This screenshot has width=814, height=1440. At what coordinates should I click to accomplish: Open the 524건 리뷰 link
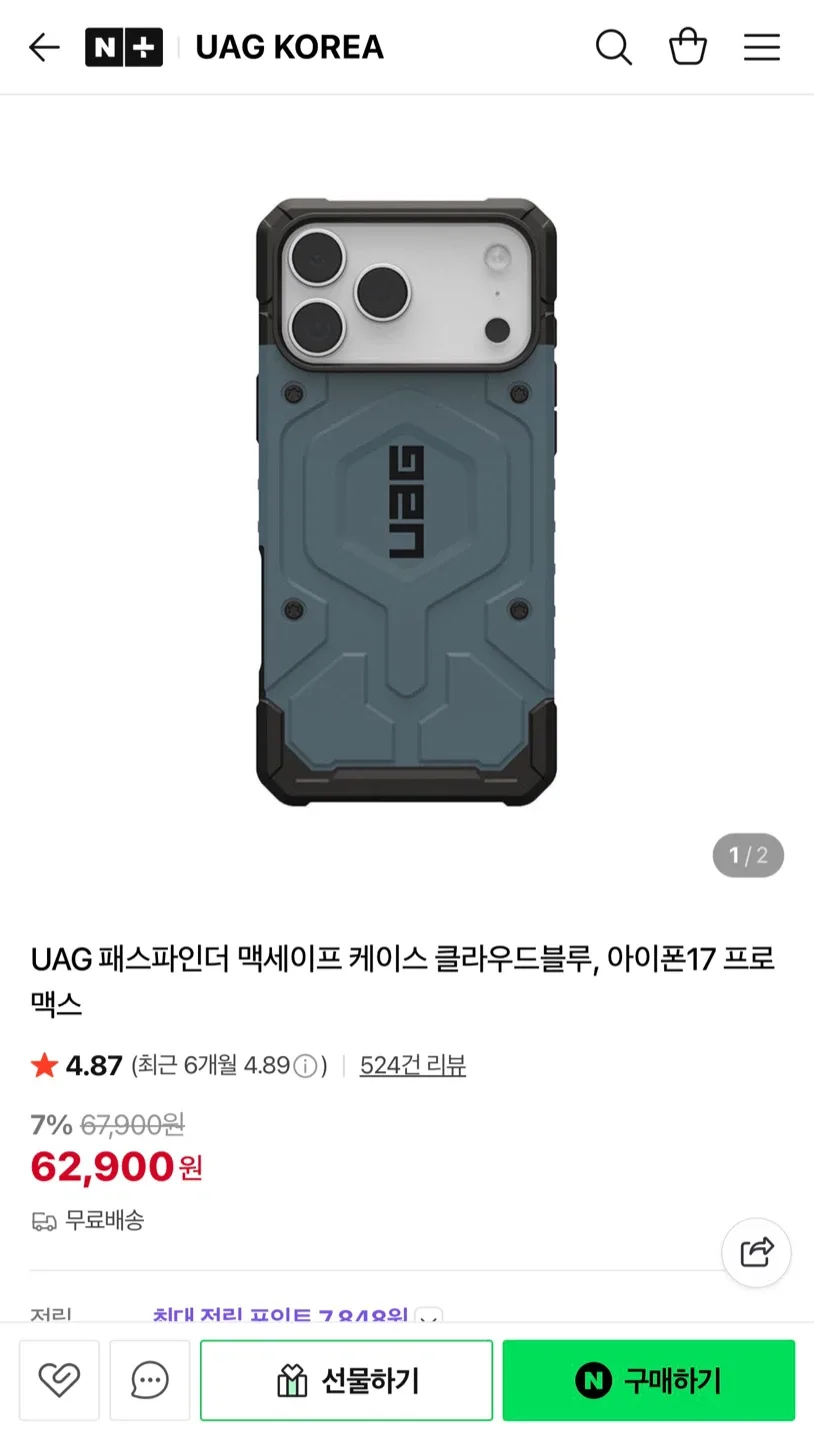[x=412, y=1066]
